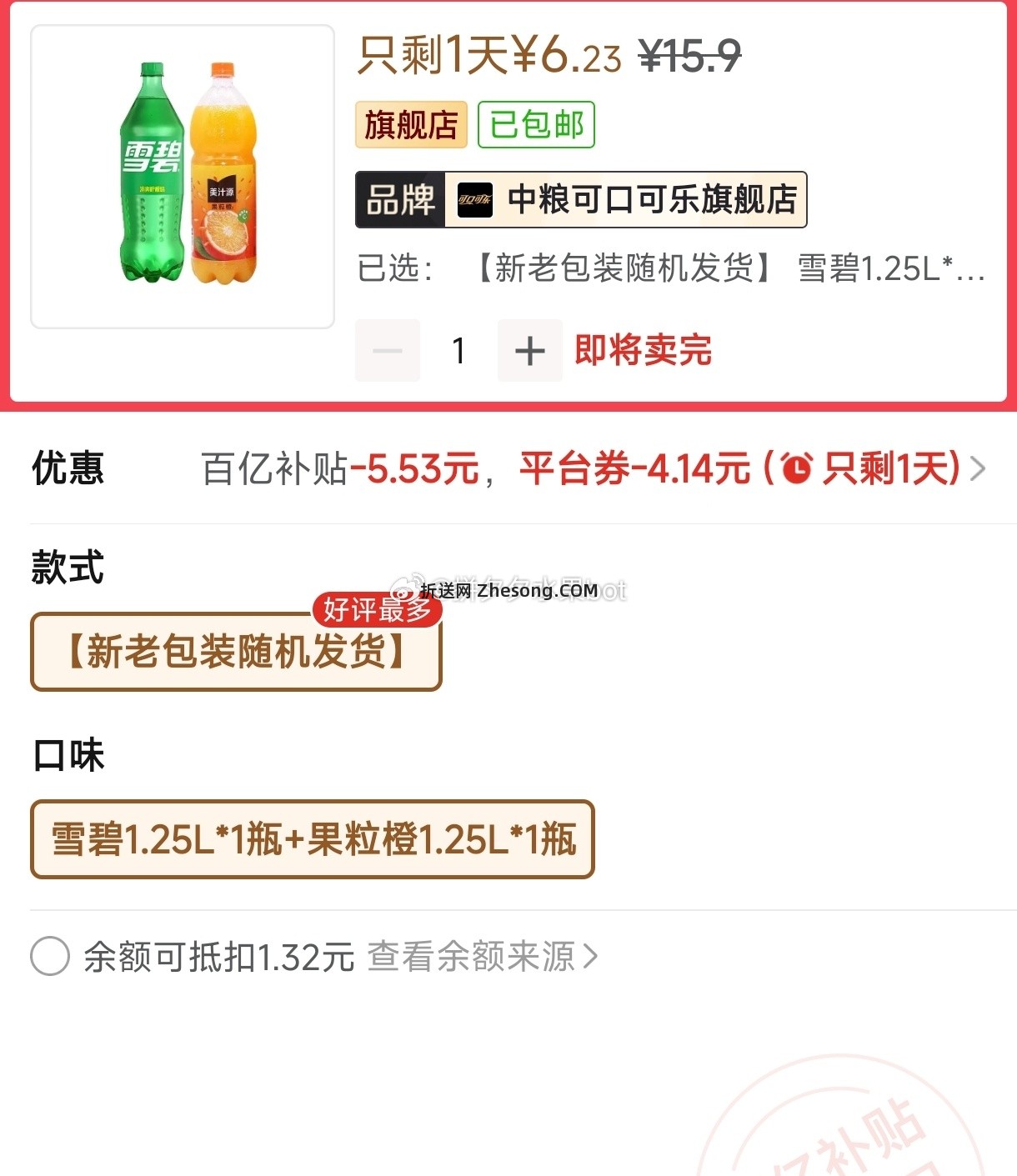The width and height of the screenshot is (1017, 1176).
Task: Click the 好评最多 tag above the style option
Action: [x=375, y=609]
